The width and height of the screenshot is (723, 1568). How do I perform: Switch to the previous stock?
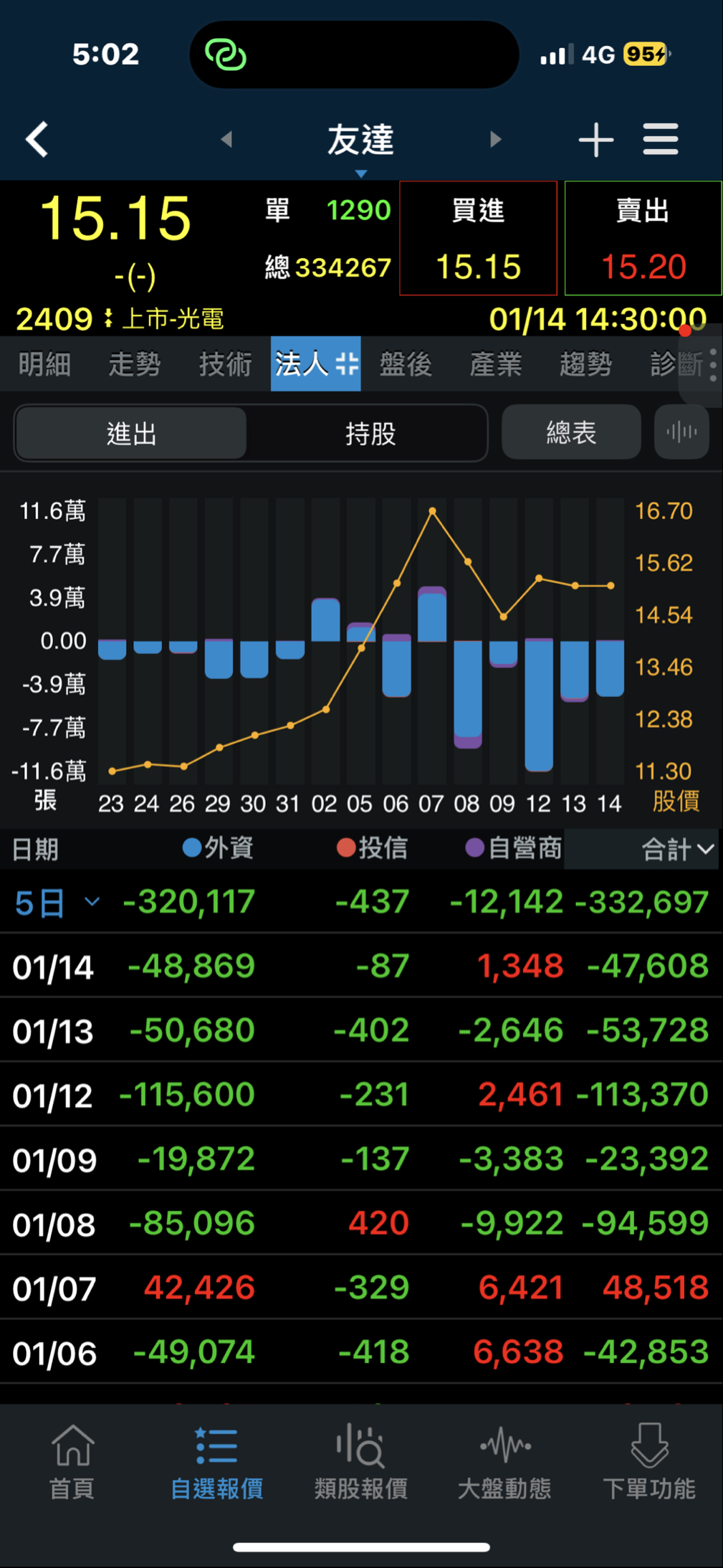point(226,139)
